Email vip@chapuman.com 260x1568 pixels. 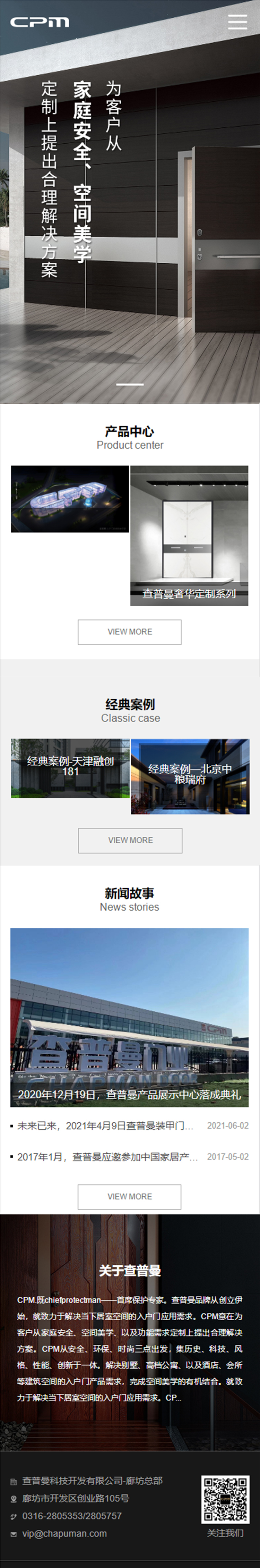pyautogui.click(x=64, y=1533)
